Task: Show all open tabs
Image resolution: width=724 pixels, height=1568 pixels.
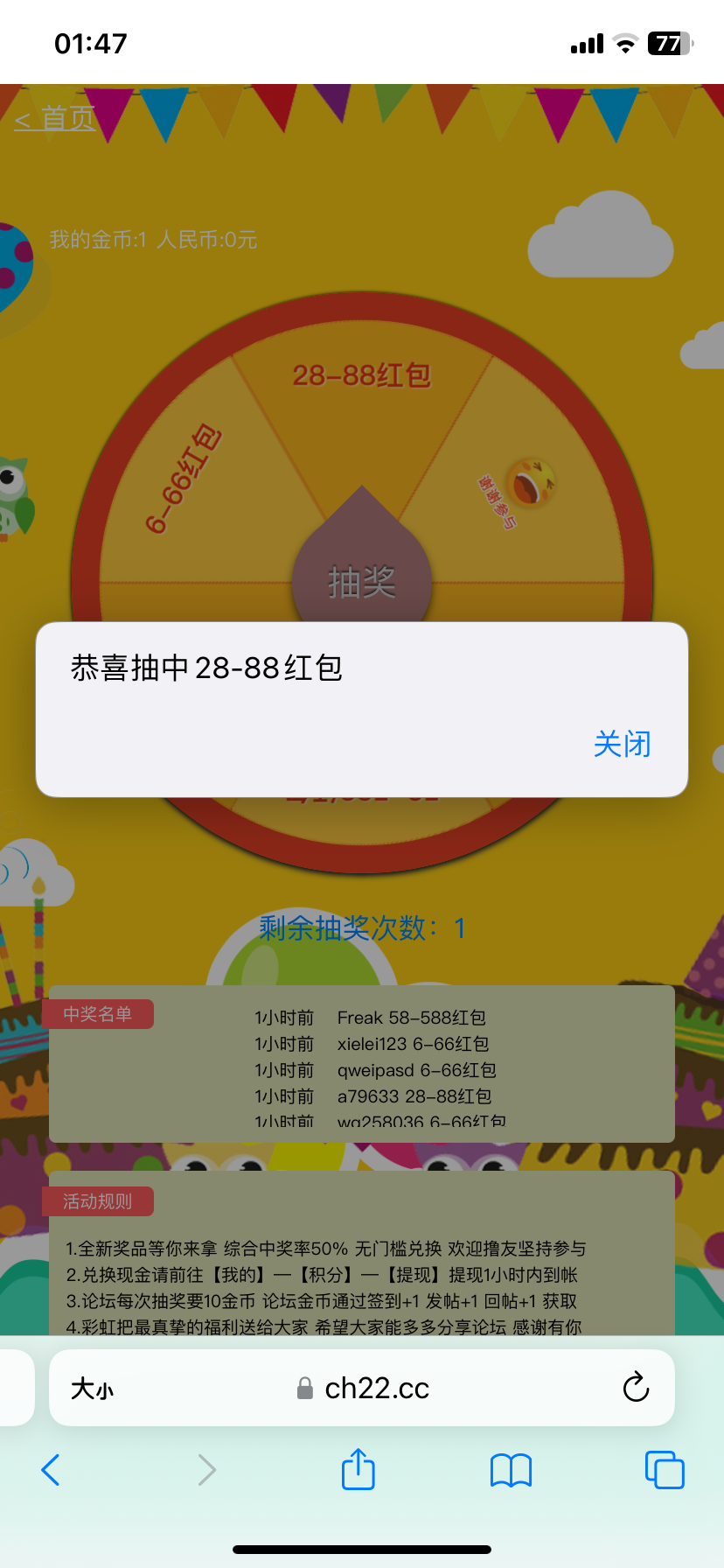Action: 664,1470
